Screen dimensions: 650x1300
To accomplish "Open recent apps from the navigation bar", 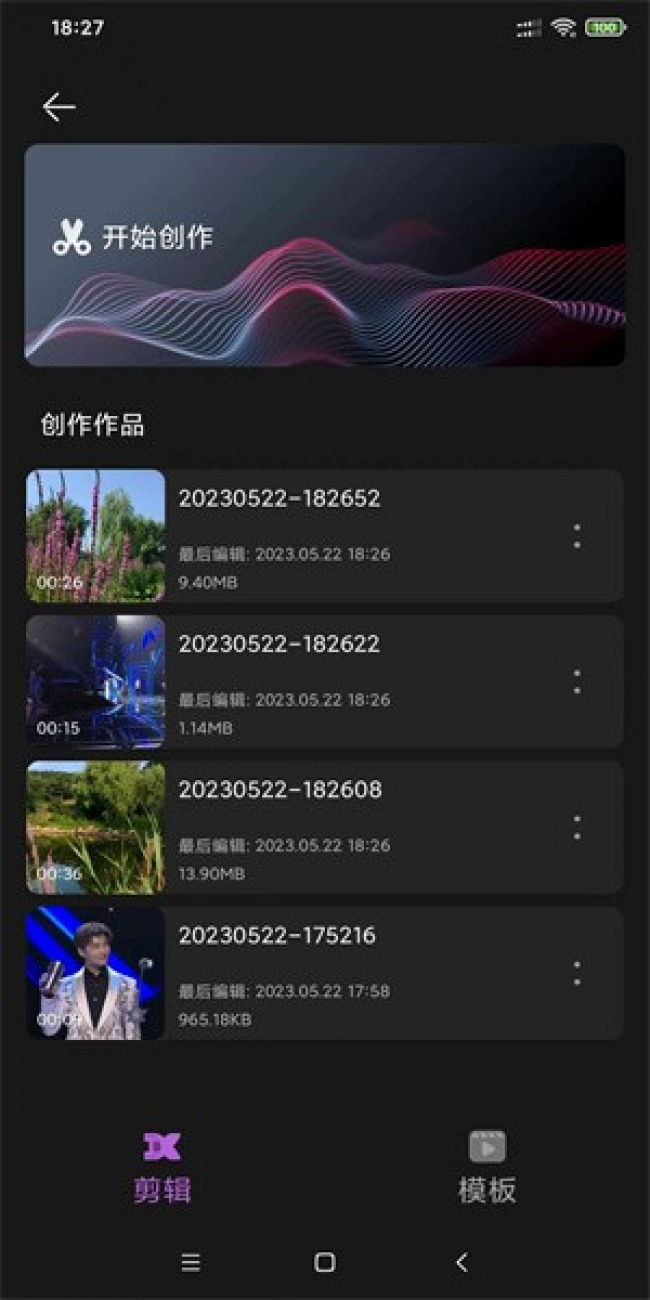I will pos(191,1262).
